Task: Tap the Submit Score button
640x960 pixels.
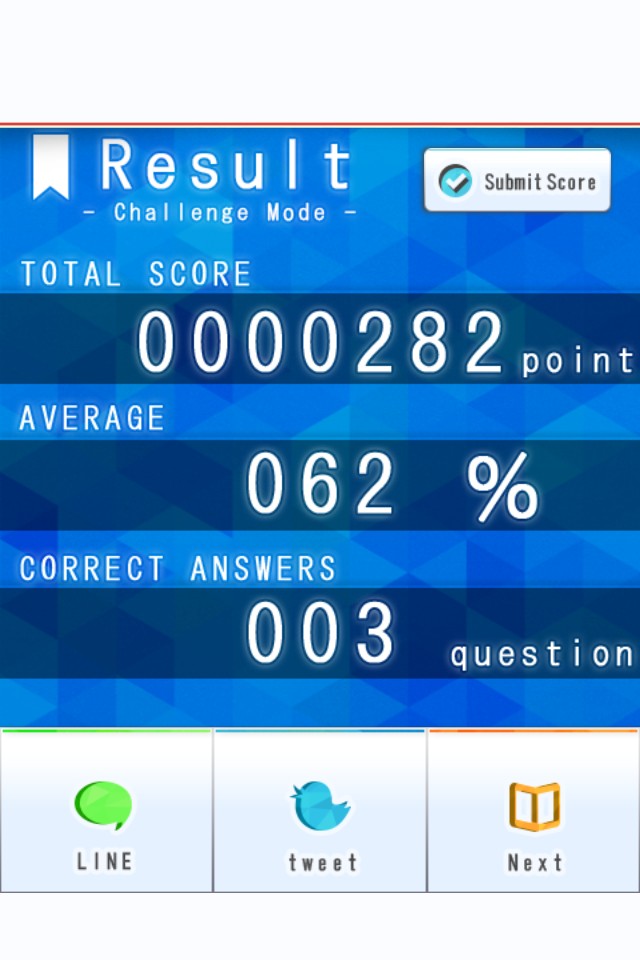Action: [x=517, y=181]
